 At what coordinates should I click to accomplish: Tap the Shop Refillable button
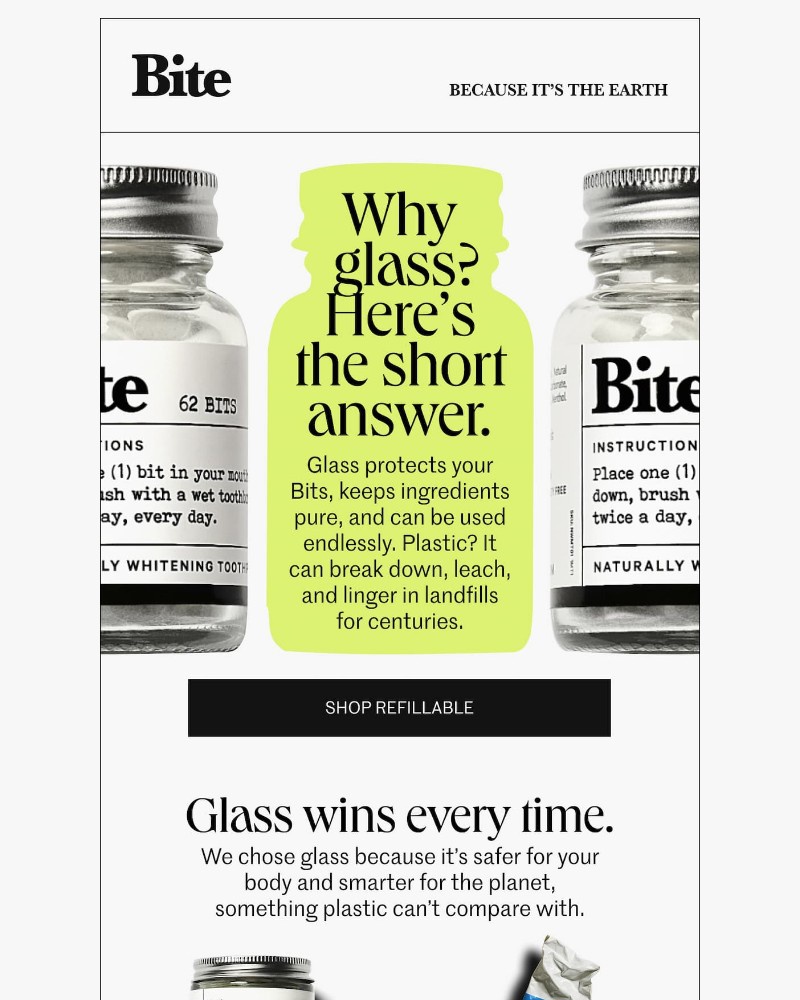tap(399, 708)
